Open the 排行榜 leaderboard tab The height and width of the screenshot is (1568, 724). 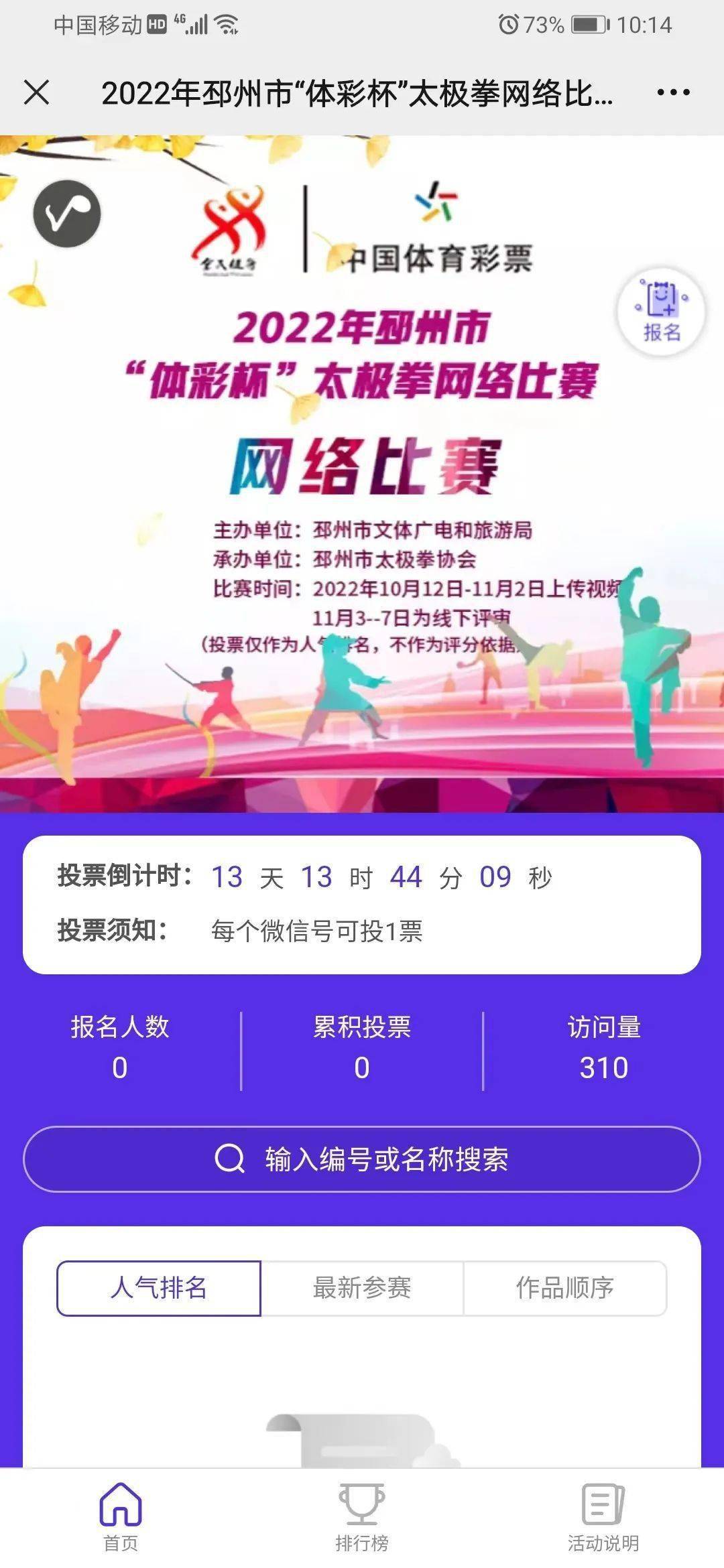point(362,1517)
